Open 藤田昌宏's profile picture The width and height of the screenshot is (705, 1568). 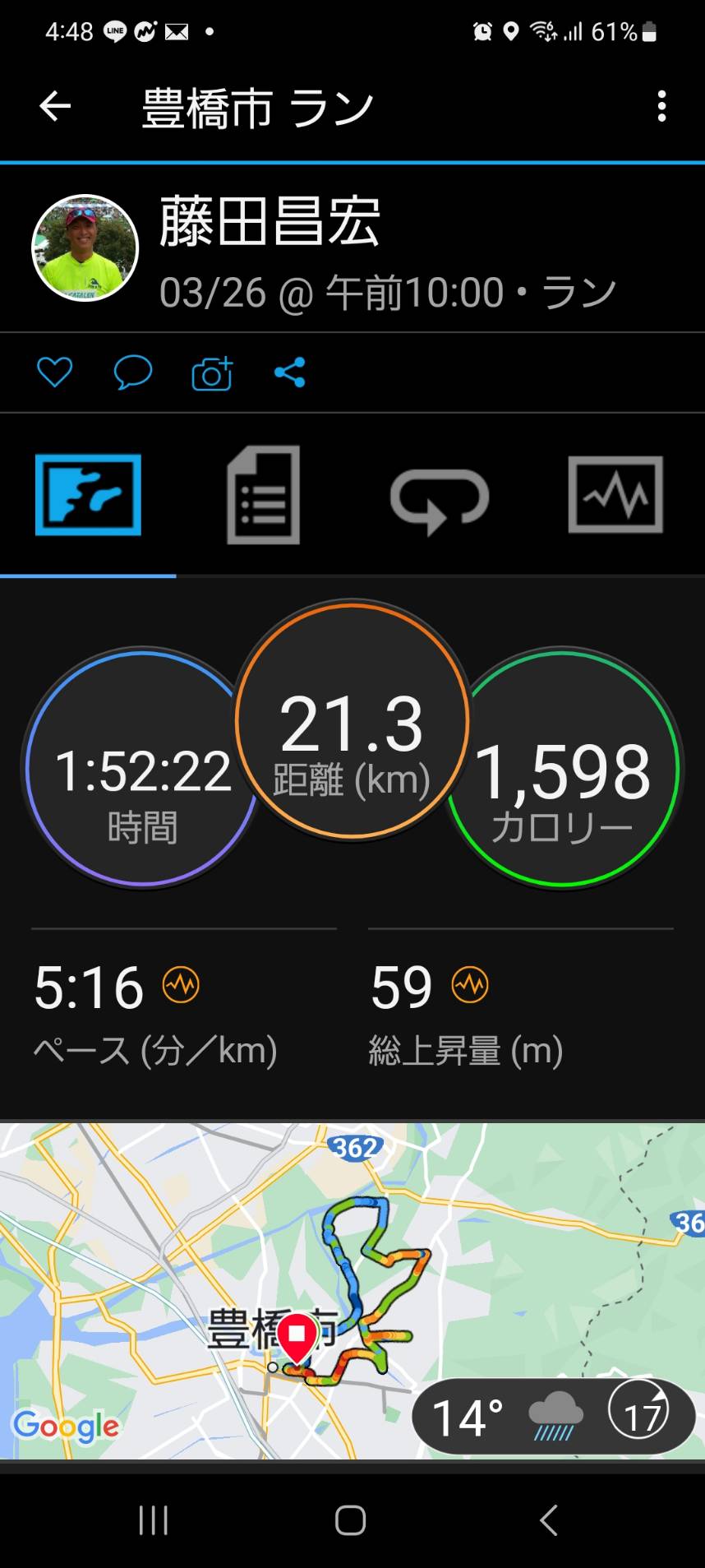pos(85,248)
